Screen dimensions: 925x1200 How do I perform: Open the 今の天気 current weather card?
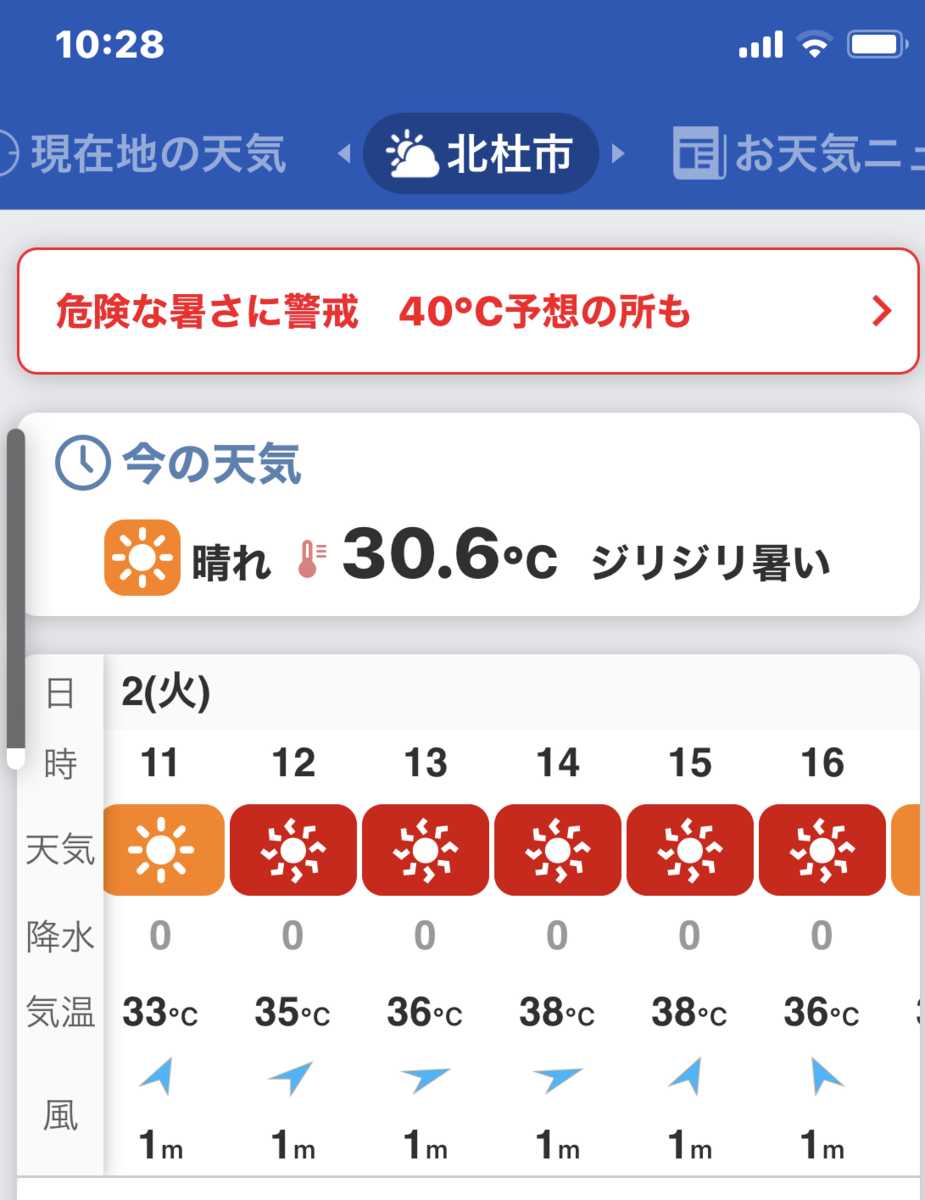point(467,515)
